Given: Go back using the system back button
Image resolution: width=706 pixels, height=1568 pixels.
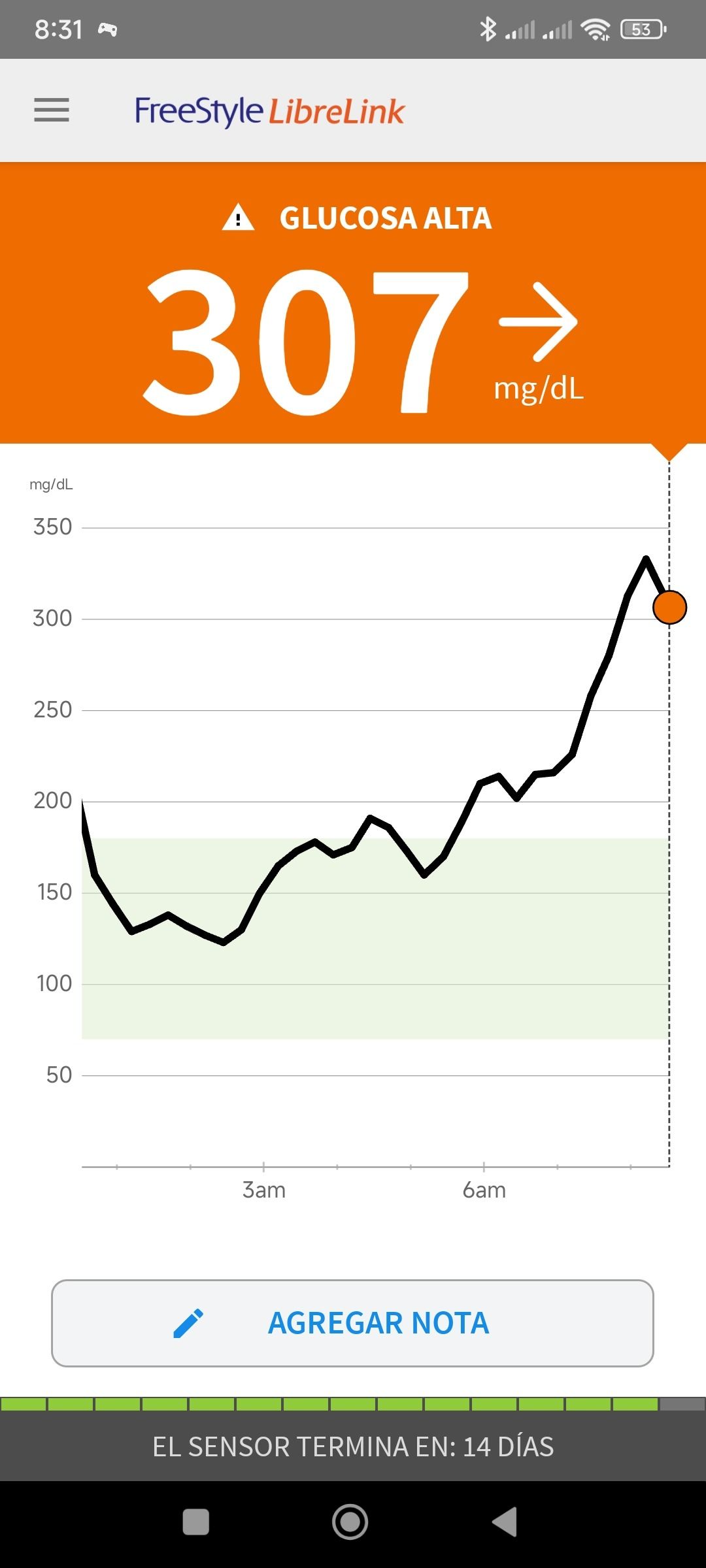Looking at the screenshot, I should [505, 1522].
